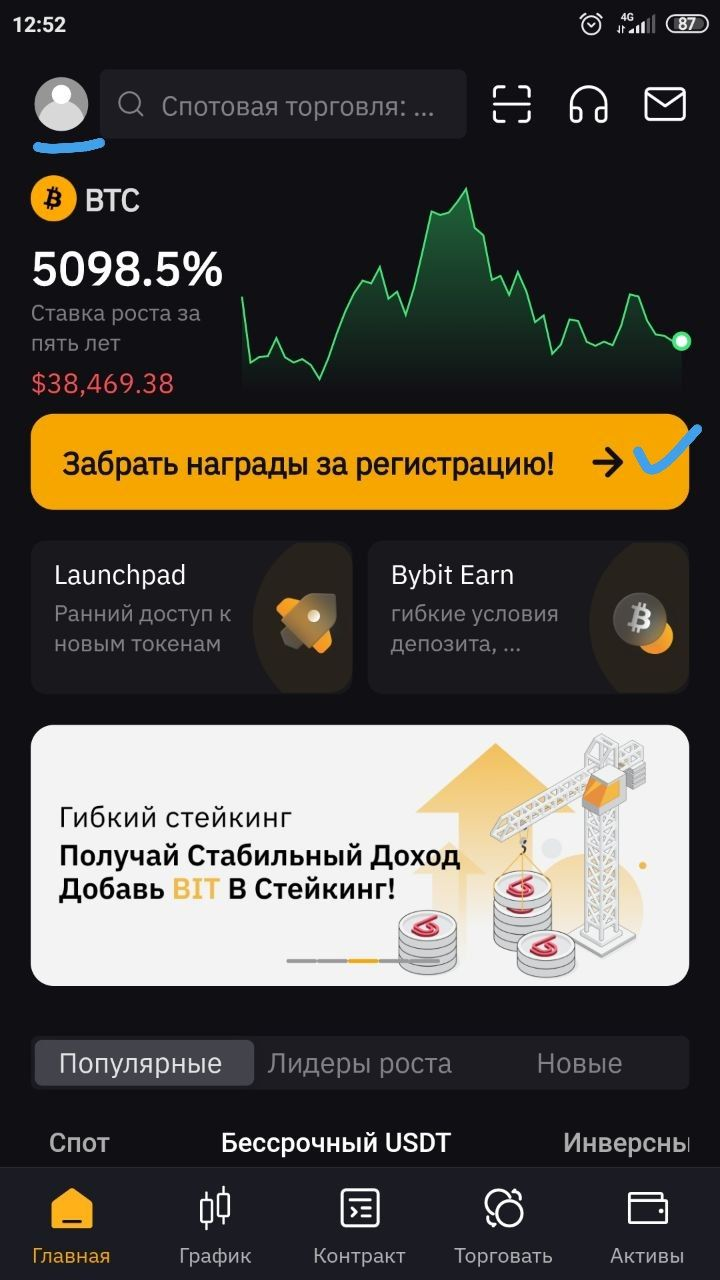720x1280 pixels.
Task: Tap Забрать награды за регистрацию button
Action: click(359, 463)
